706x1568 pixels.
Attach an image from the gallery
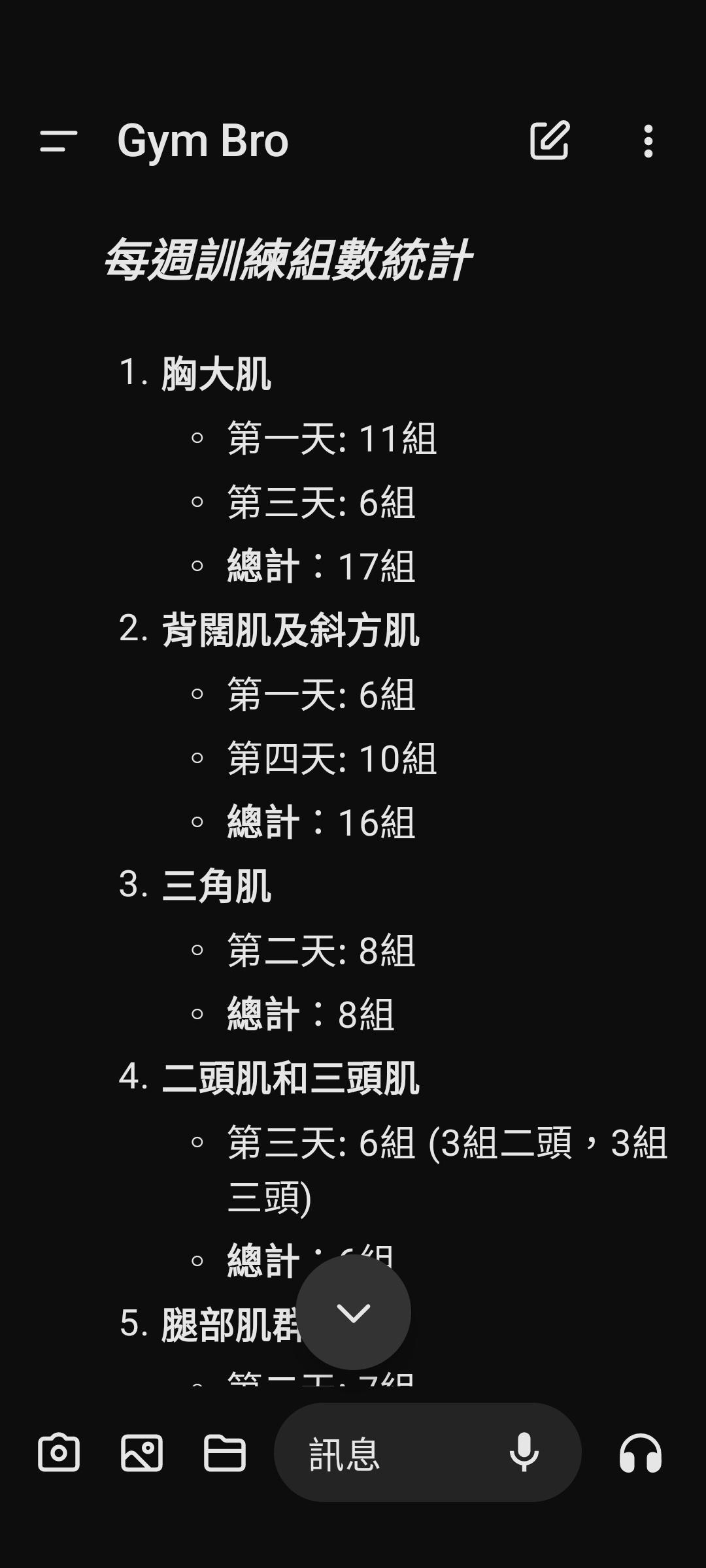pyautogui.click(x=142, y=1453)
